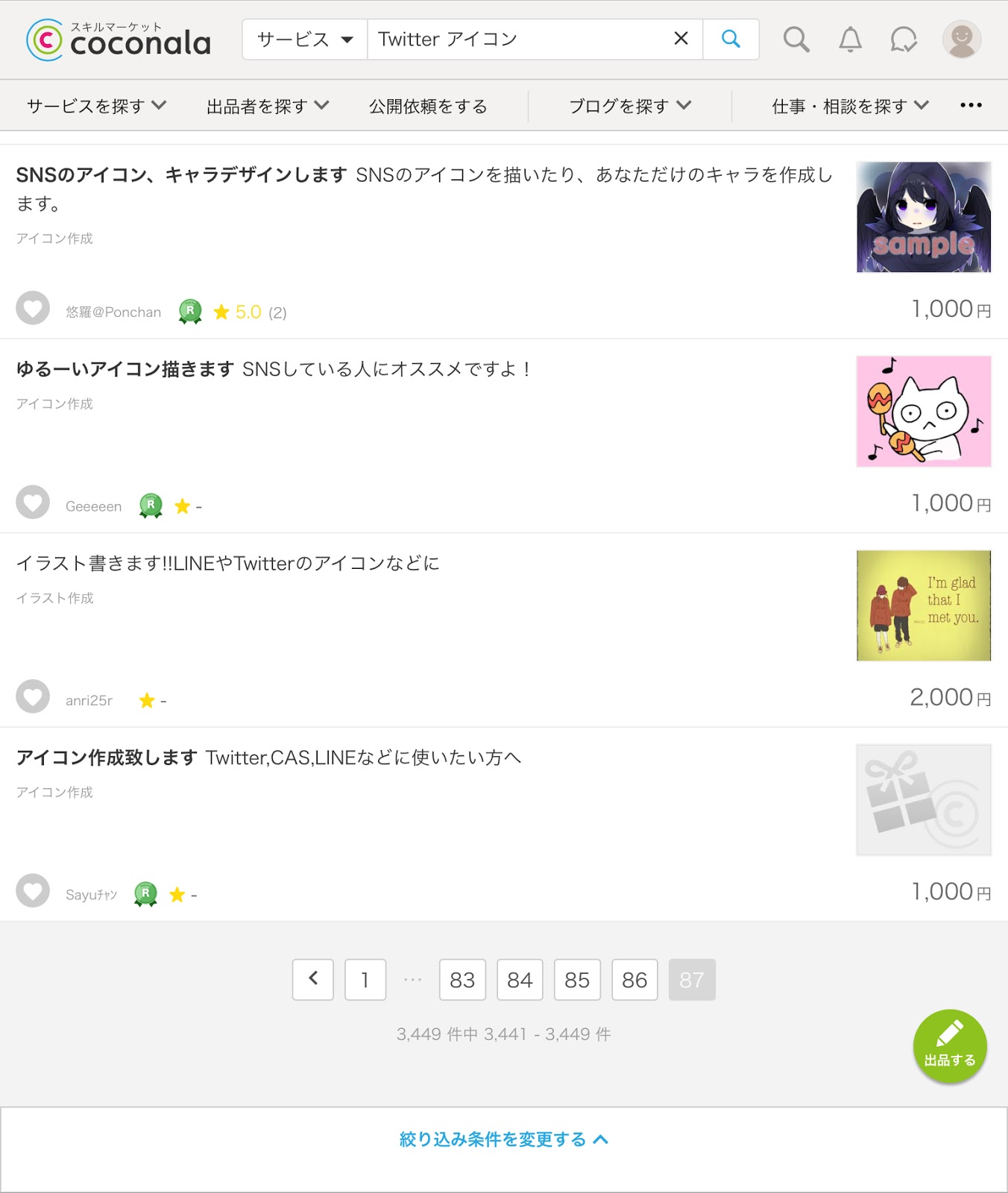Image resolution: width=1008 pixels, height=1193 pixels.
Task: Open the サービス search type dropdown
Action: (x=305, y=40)
